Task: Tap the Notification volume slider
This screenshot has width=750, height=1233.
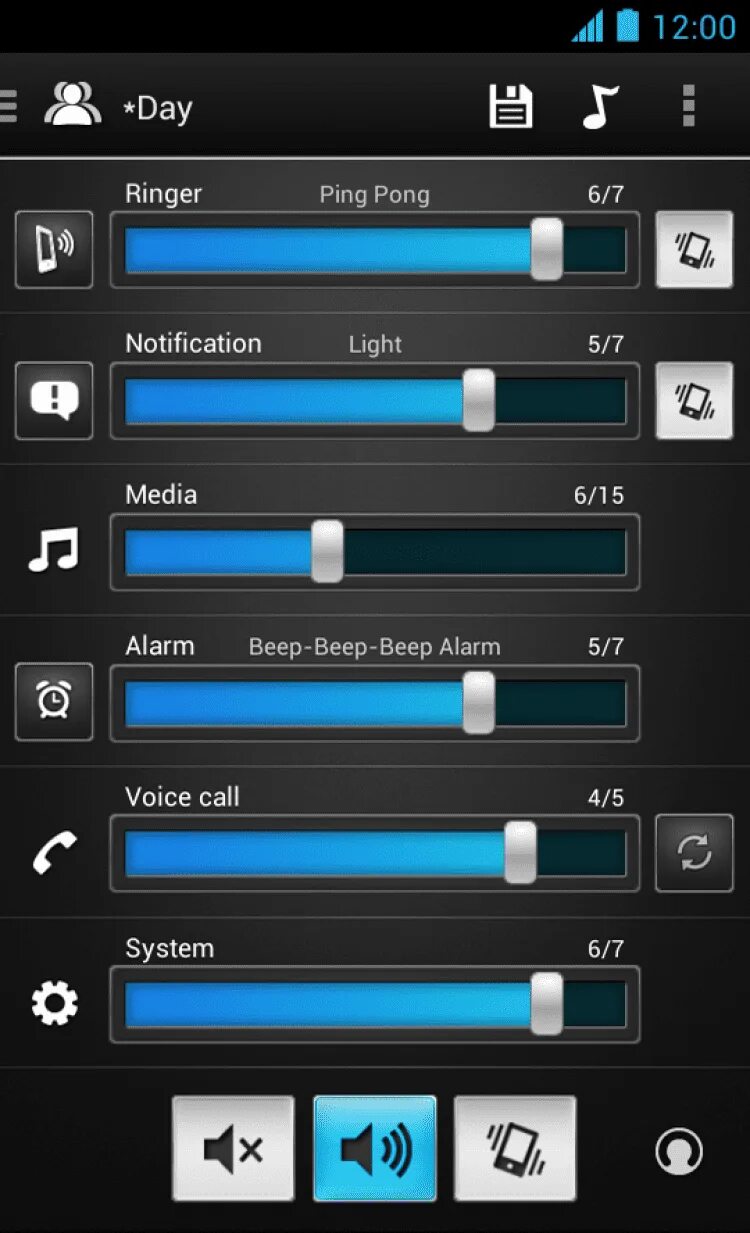Action: click(x=375, y=400)
